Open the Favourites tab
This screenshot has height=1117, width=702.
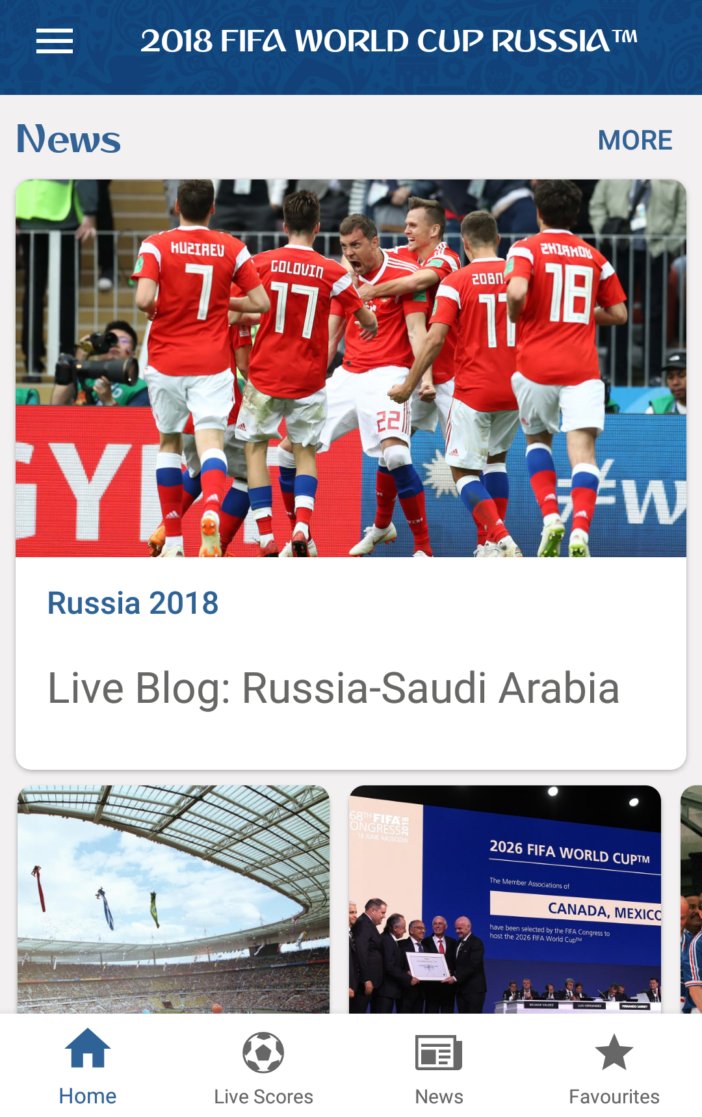pos(613,1067)
